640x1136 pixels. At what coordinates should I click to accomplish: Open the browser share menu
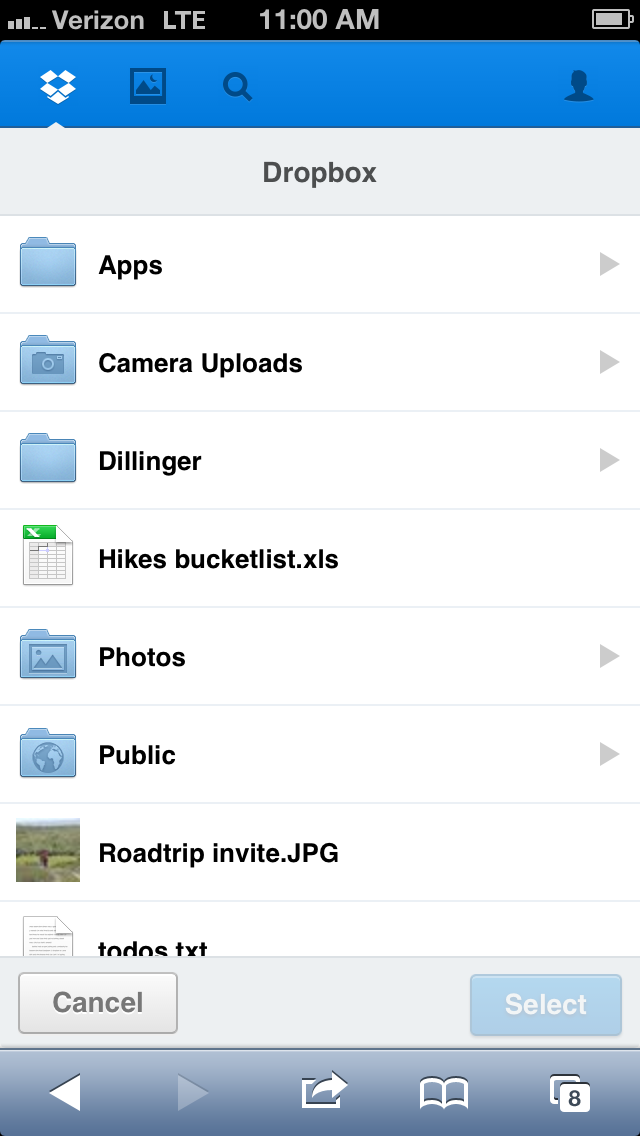(x=324, y=1092)
